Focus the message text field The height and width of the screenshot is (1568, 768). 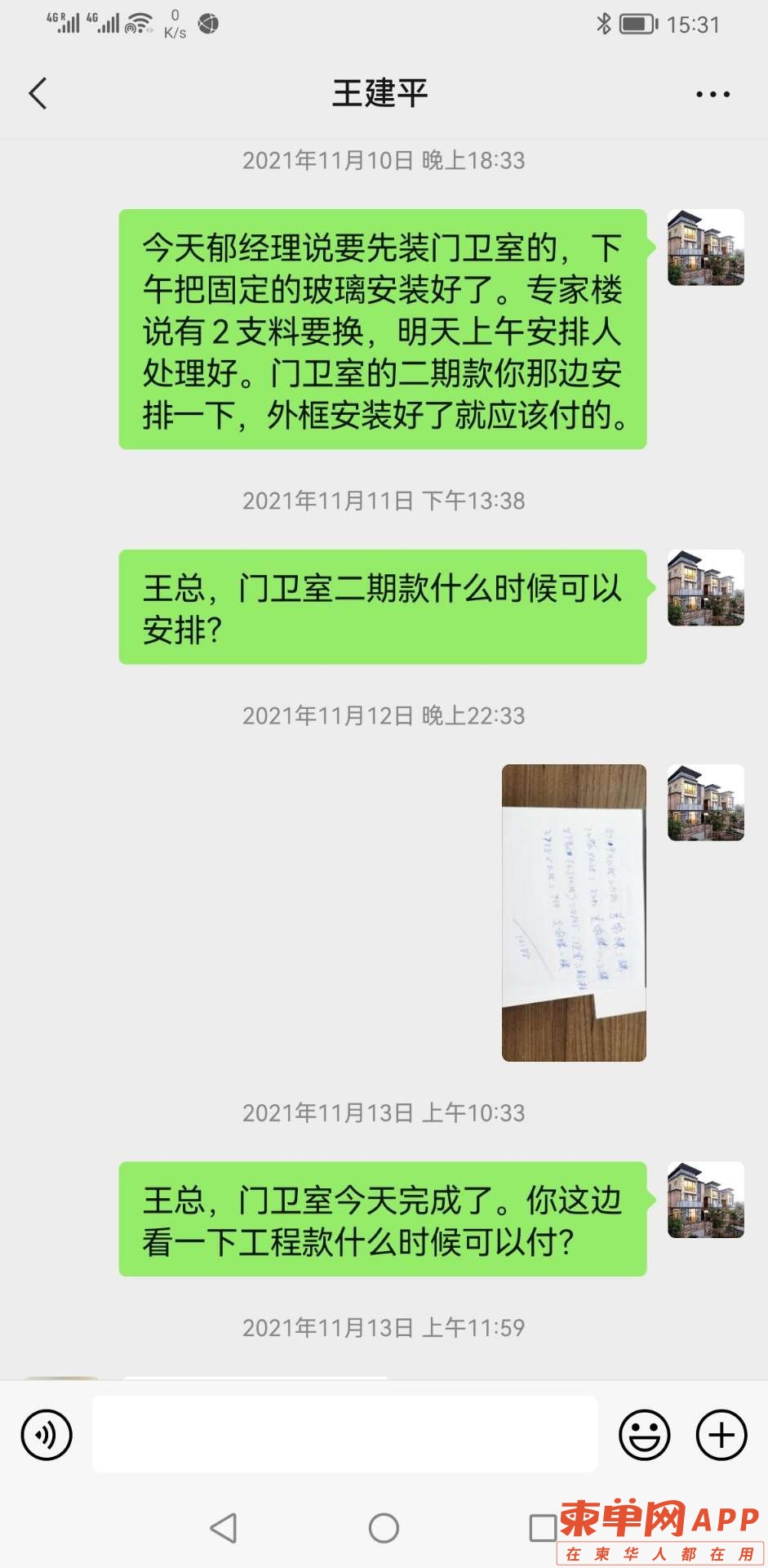click(344, 1434)
